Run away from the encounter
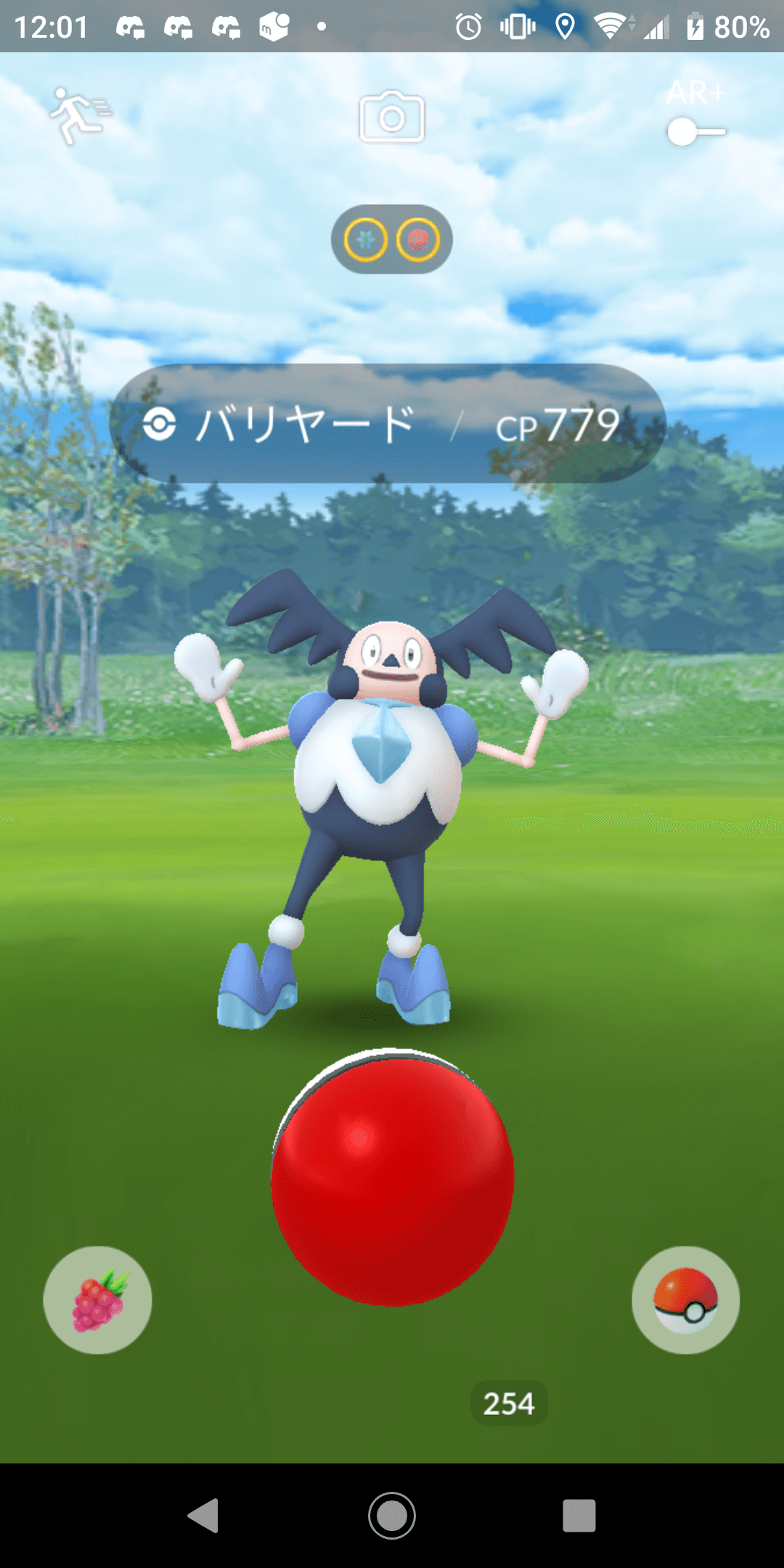The height and width of the screenshot is (1568, 784). pyautogui.click(x=78, y=116)
